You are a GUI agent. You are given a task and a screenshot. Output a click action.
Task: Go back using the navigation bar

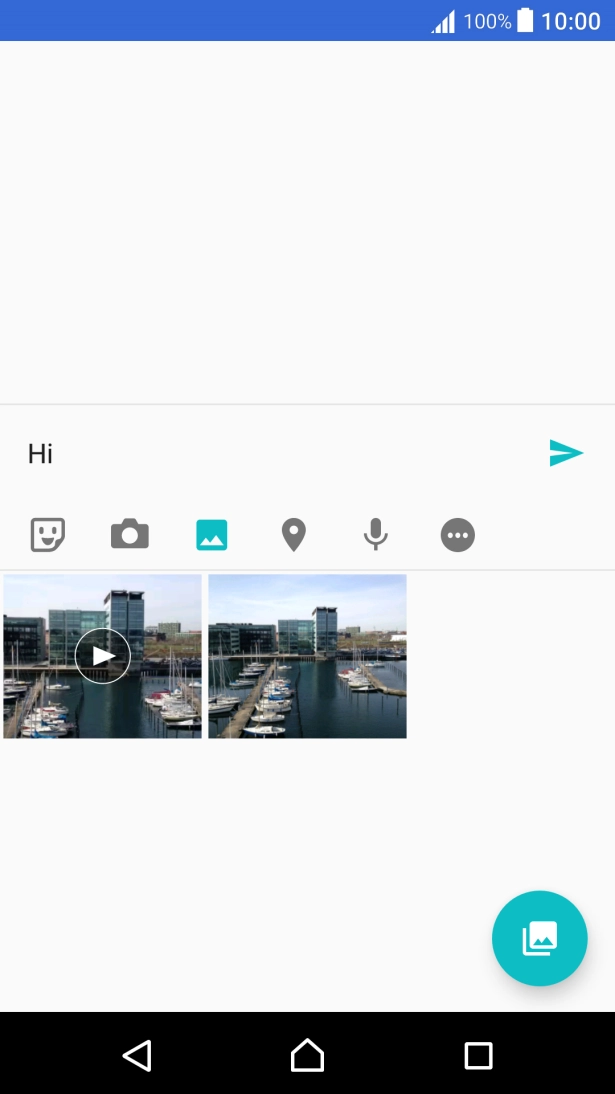[x=137, y=1055]
